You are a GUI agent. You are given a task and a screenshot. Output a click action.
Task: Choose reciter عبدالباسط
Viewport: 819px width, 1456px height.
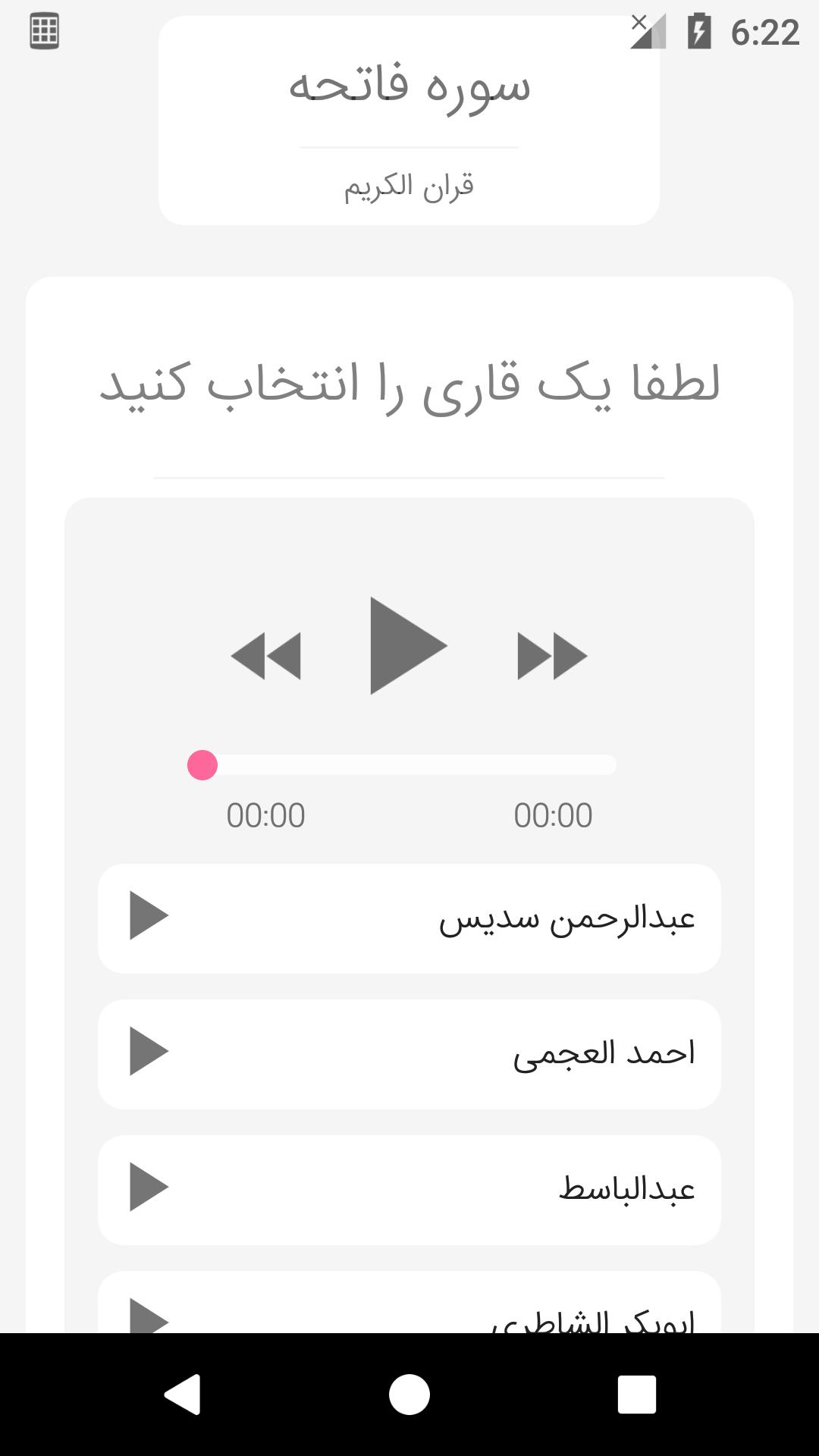tap(409, 1190)
